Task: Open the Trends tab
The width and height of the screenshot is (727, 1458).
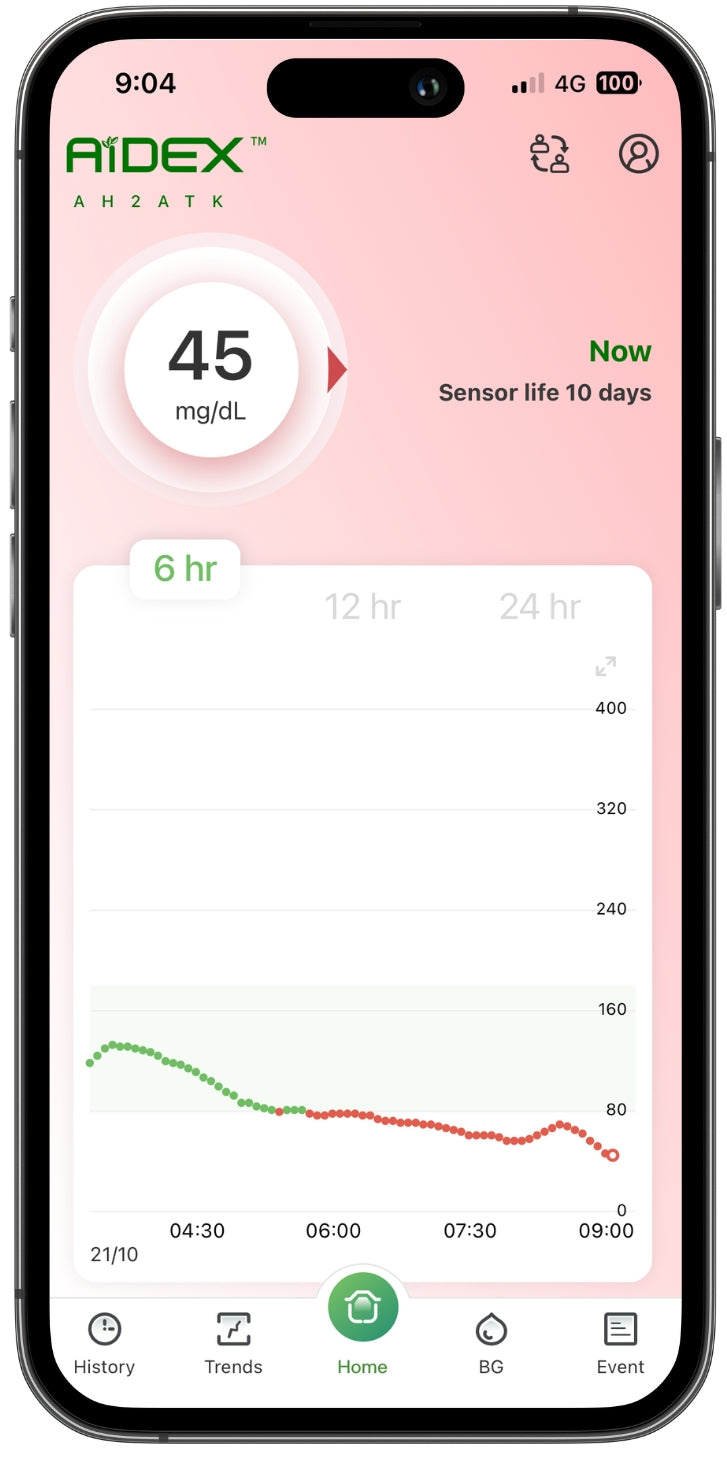Action: click(x=233, y=1345)
